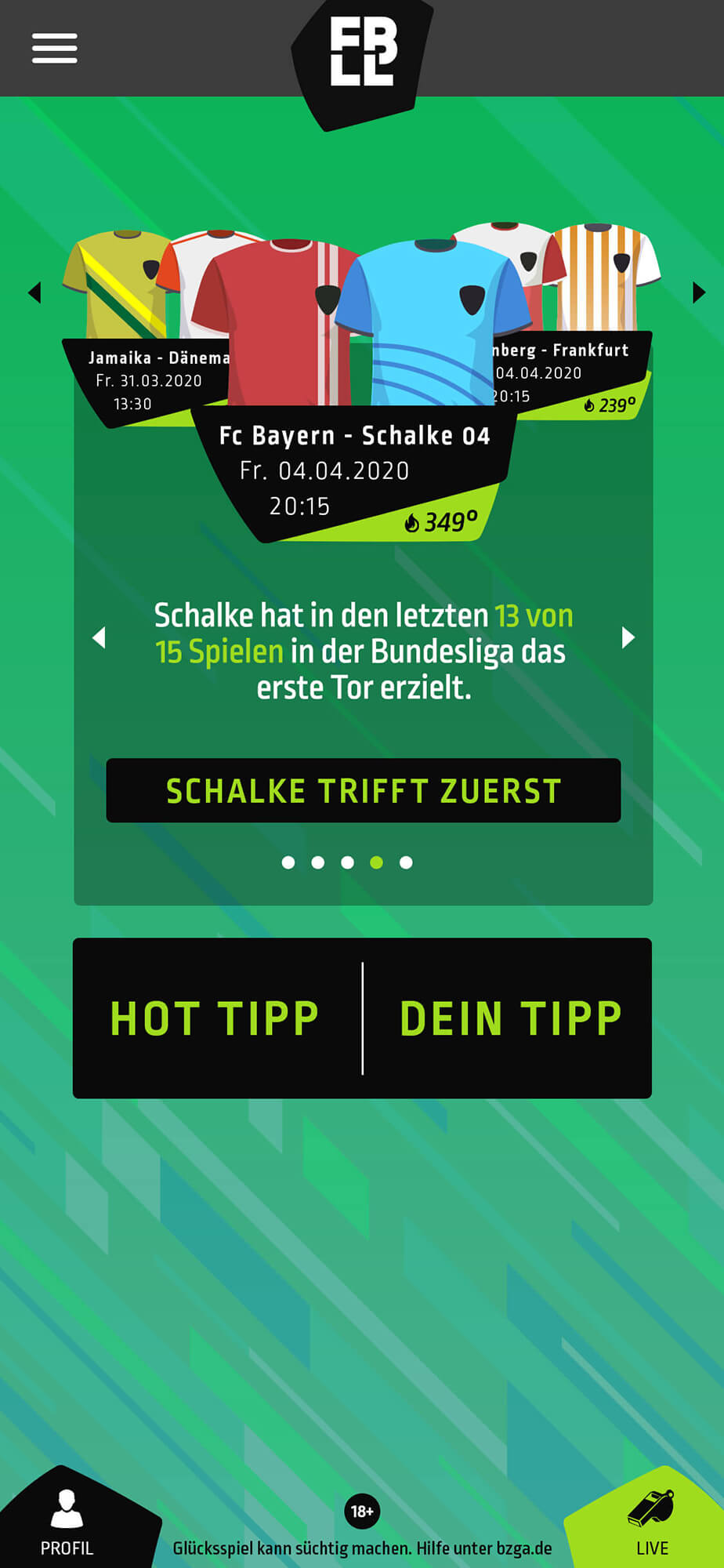Go to the next tip fact
Viewport: 724px width, 1568px height.
pos(628,637)
